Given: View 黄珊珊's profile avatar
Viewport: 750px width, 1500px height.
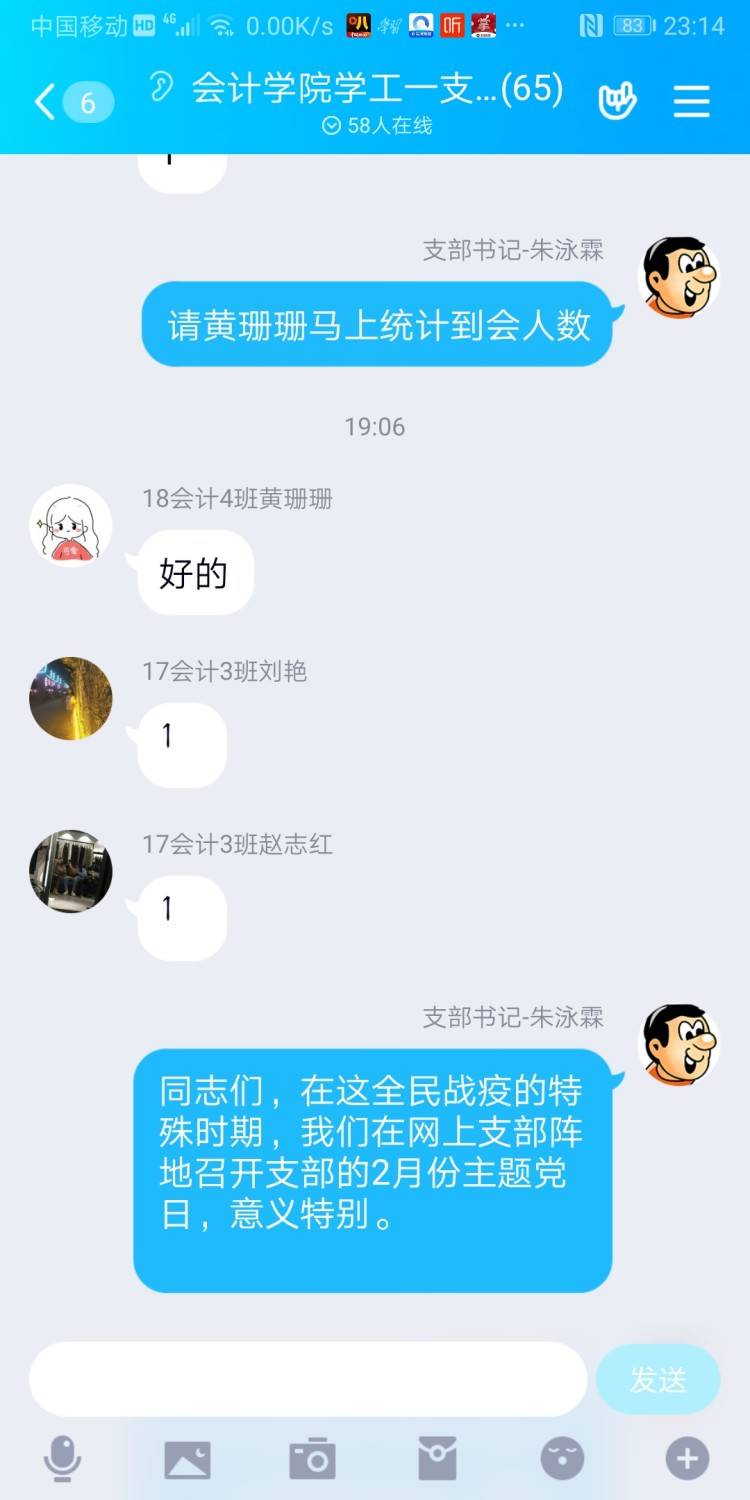Looking at the screenshot, I should click(x=70, y=525).
